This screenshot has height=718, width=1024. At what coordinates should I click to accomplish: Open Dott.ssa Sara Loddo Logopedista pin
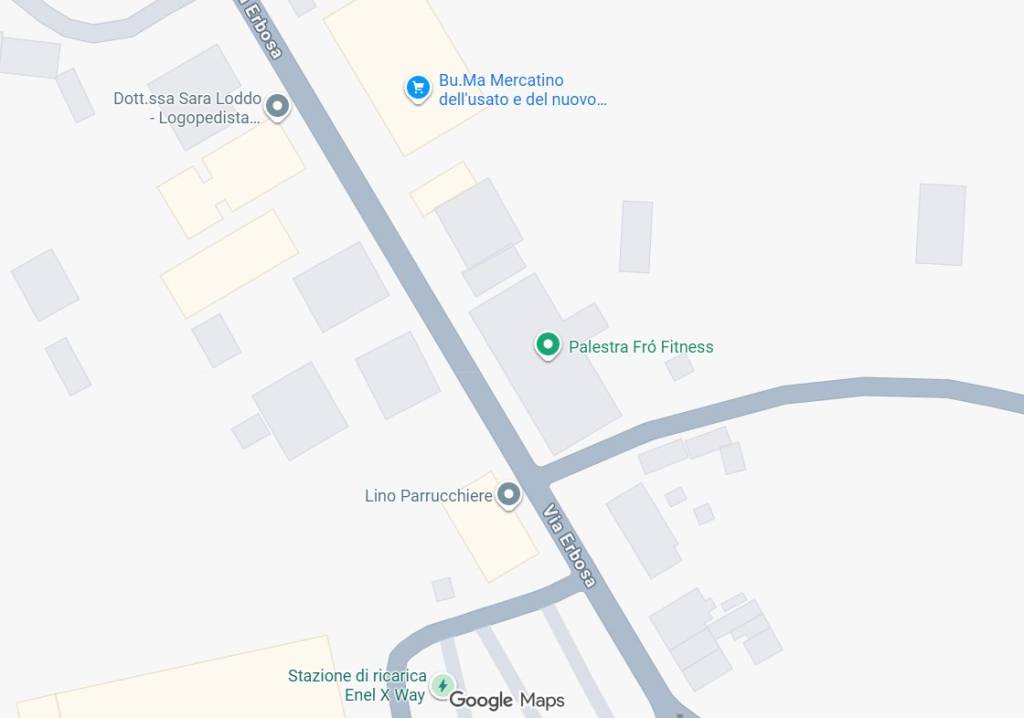coord(278,105)
